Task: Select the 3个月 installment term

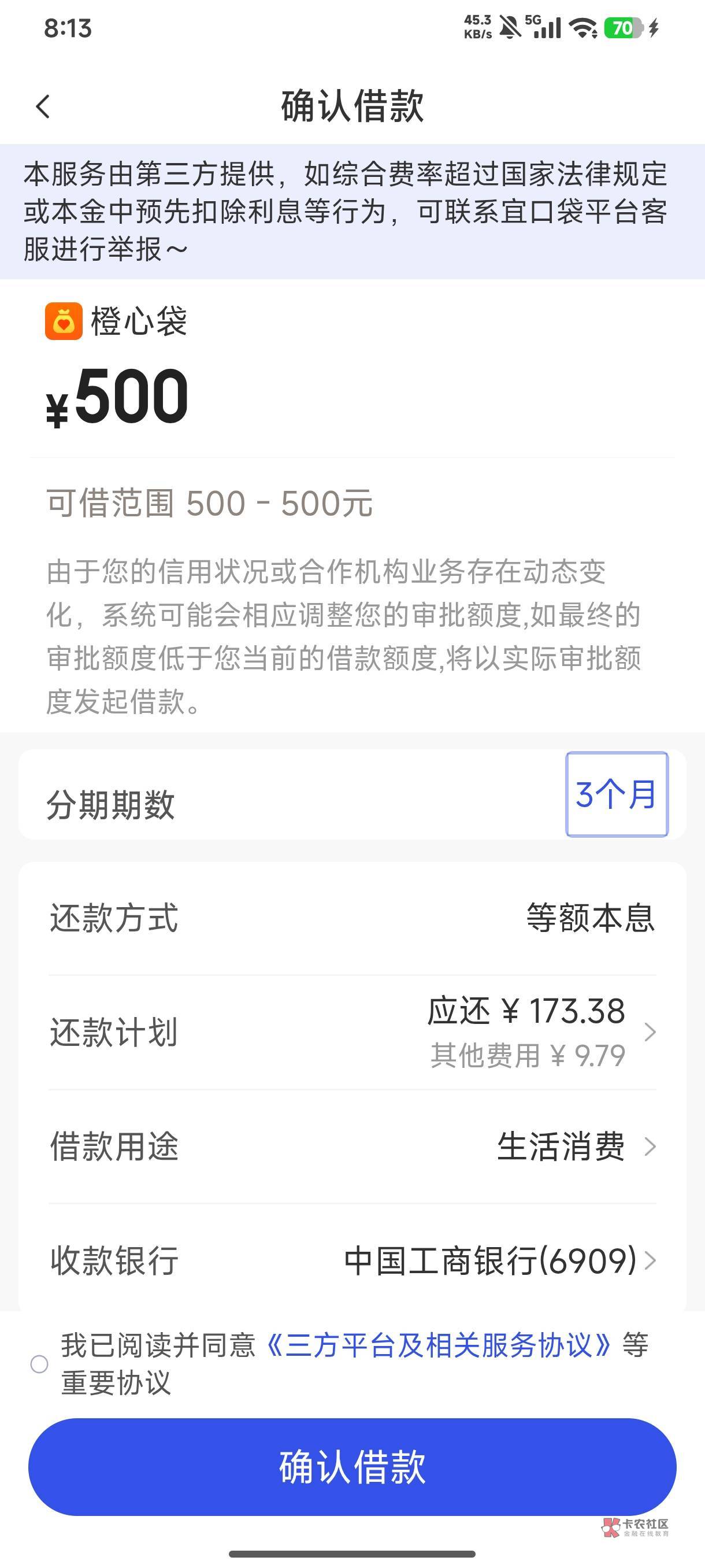Action: pyautogui.click(x=617, y=794)
